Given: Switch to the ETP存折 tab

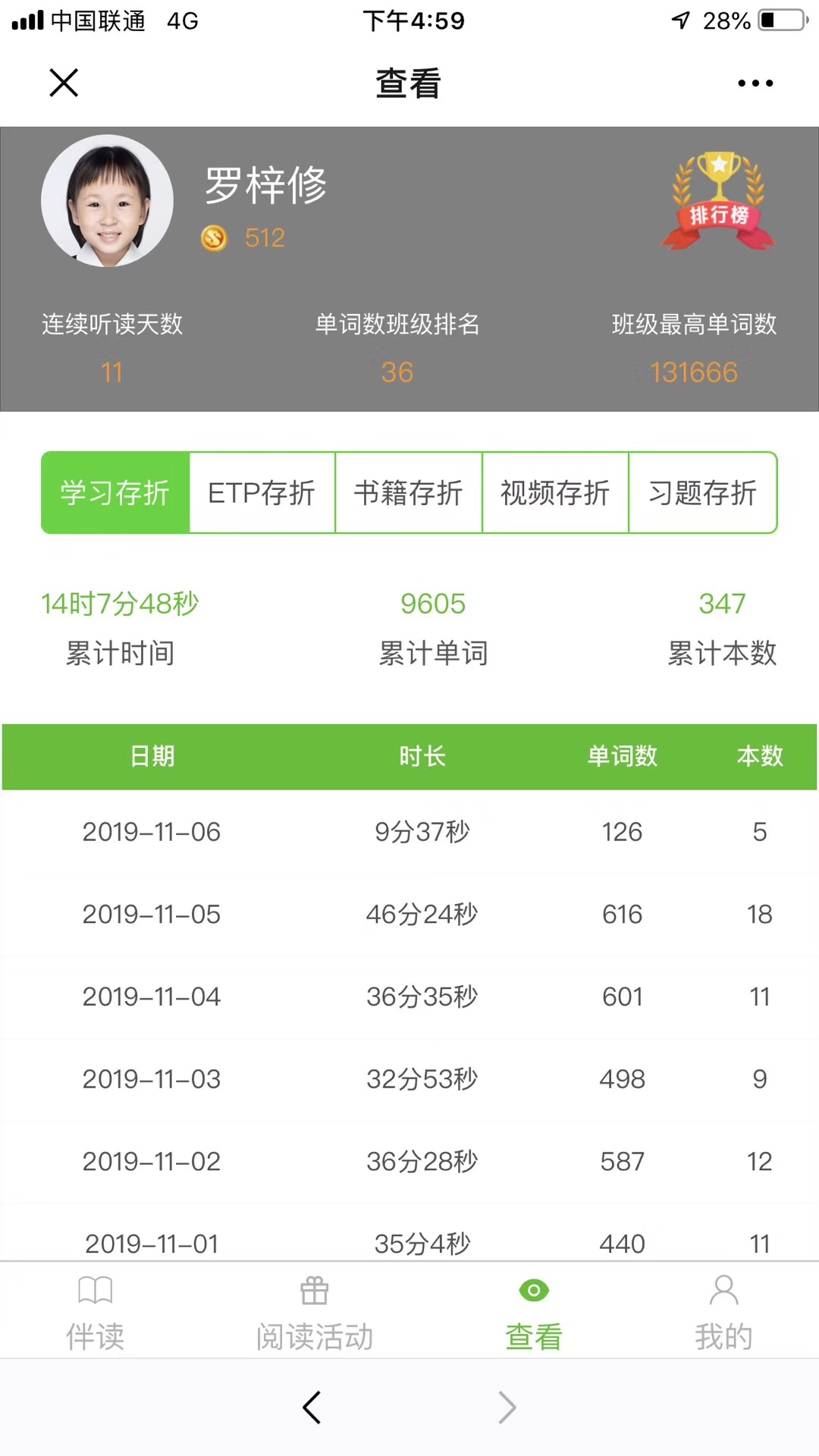Looking at the screenshot, I should click(x=262, y=493).
